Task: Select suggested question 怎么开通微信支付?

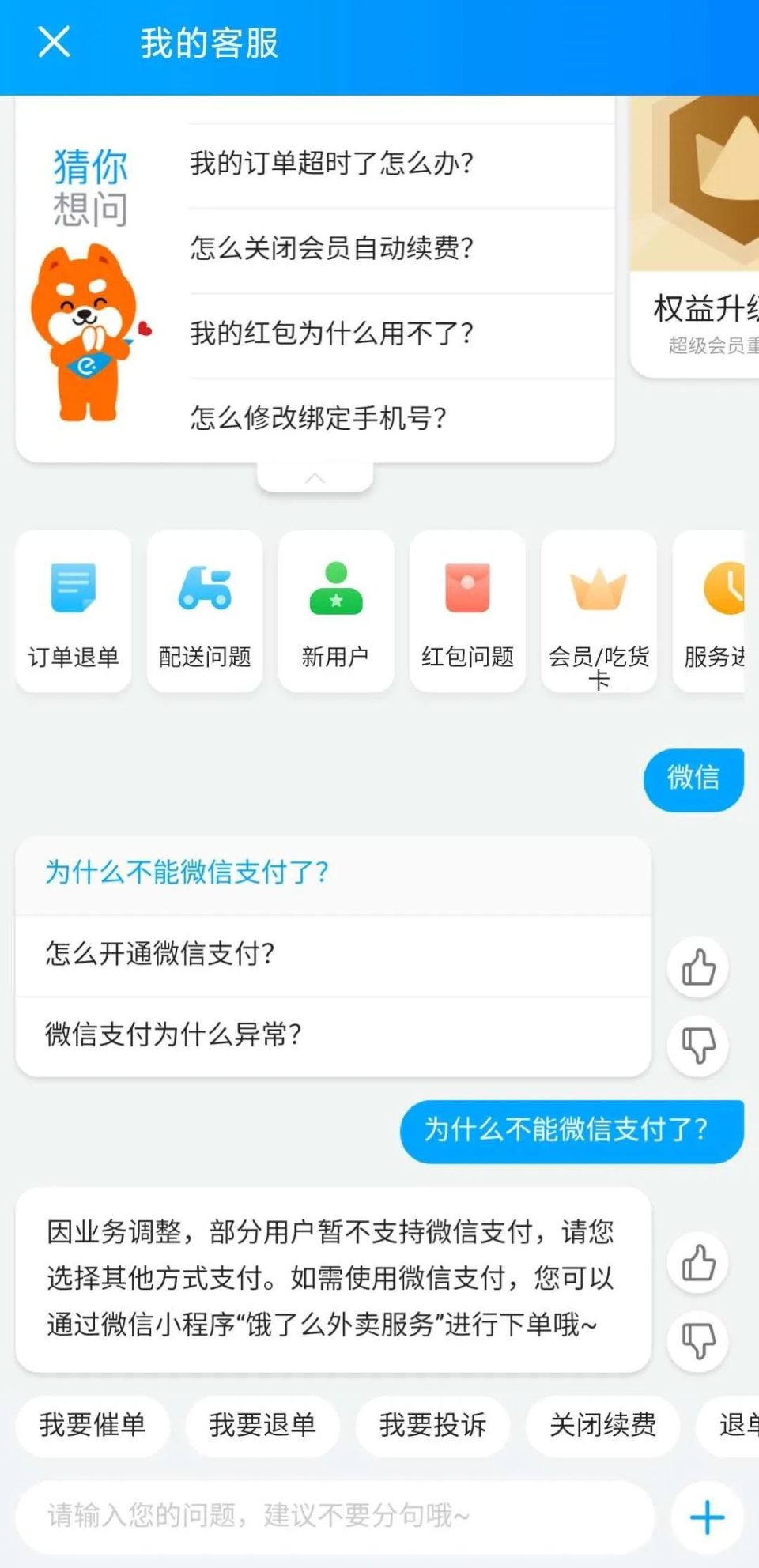Action: pos(332,955)
